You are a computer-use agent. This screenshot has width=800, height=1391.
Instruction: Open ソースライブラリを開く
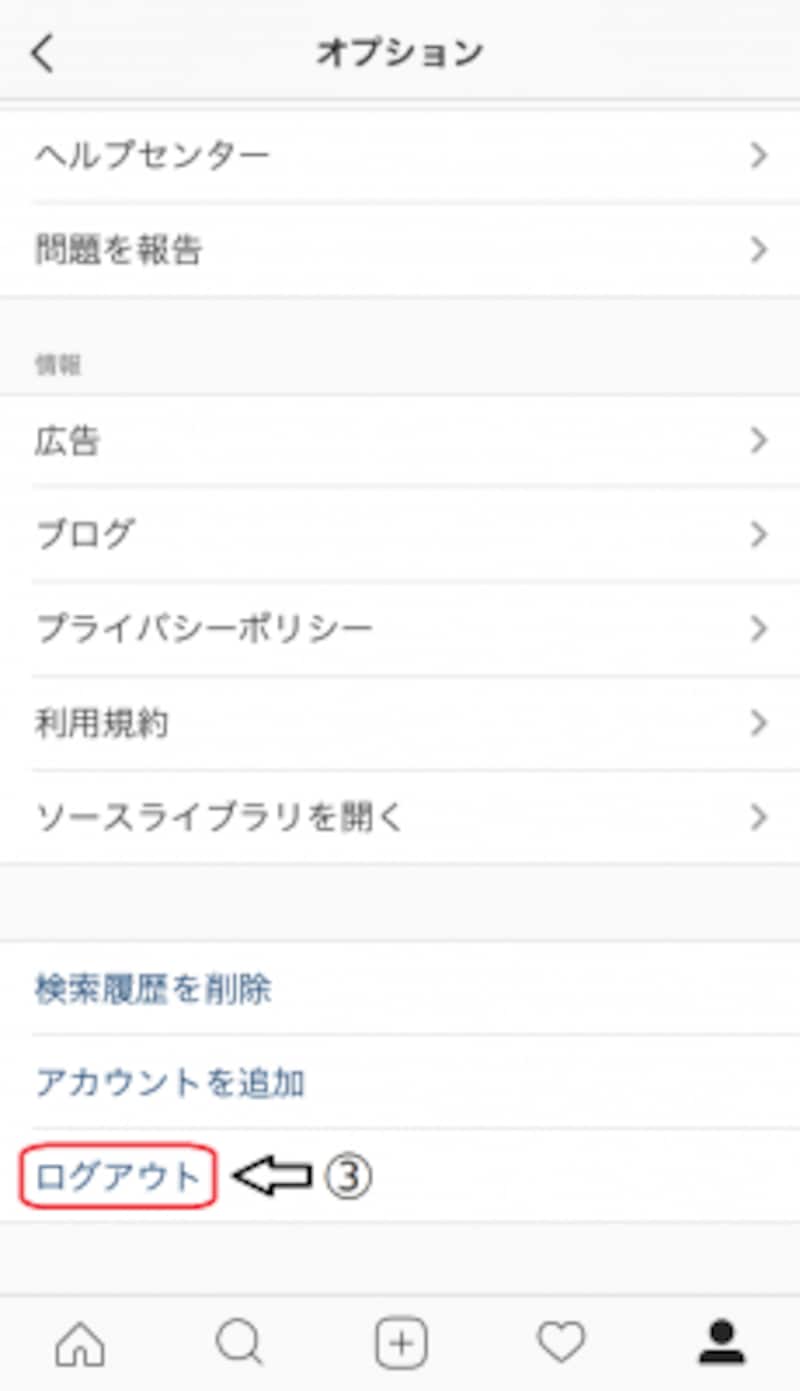click(400, 817)
